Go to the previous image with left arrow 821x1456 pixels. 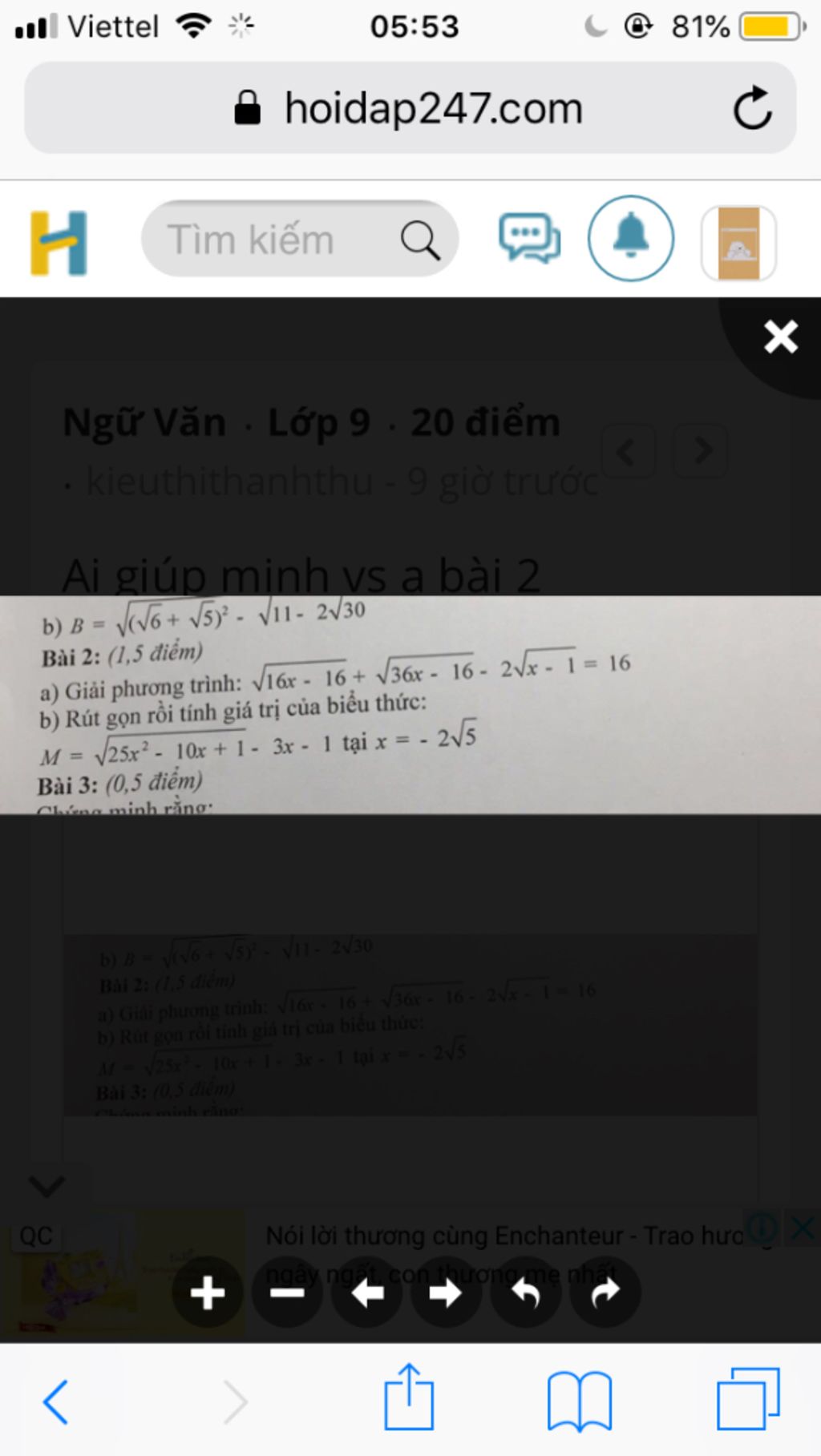[x=366, y=1293]
